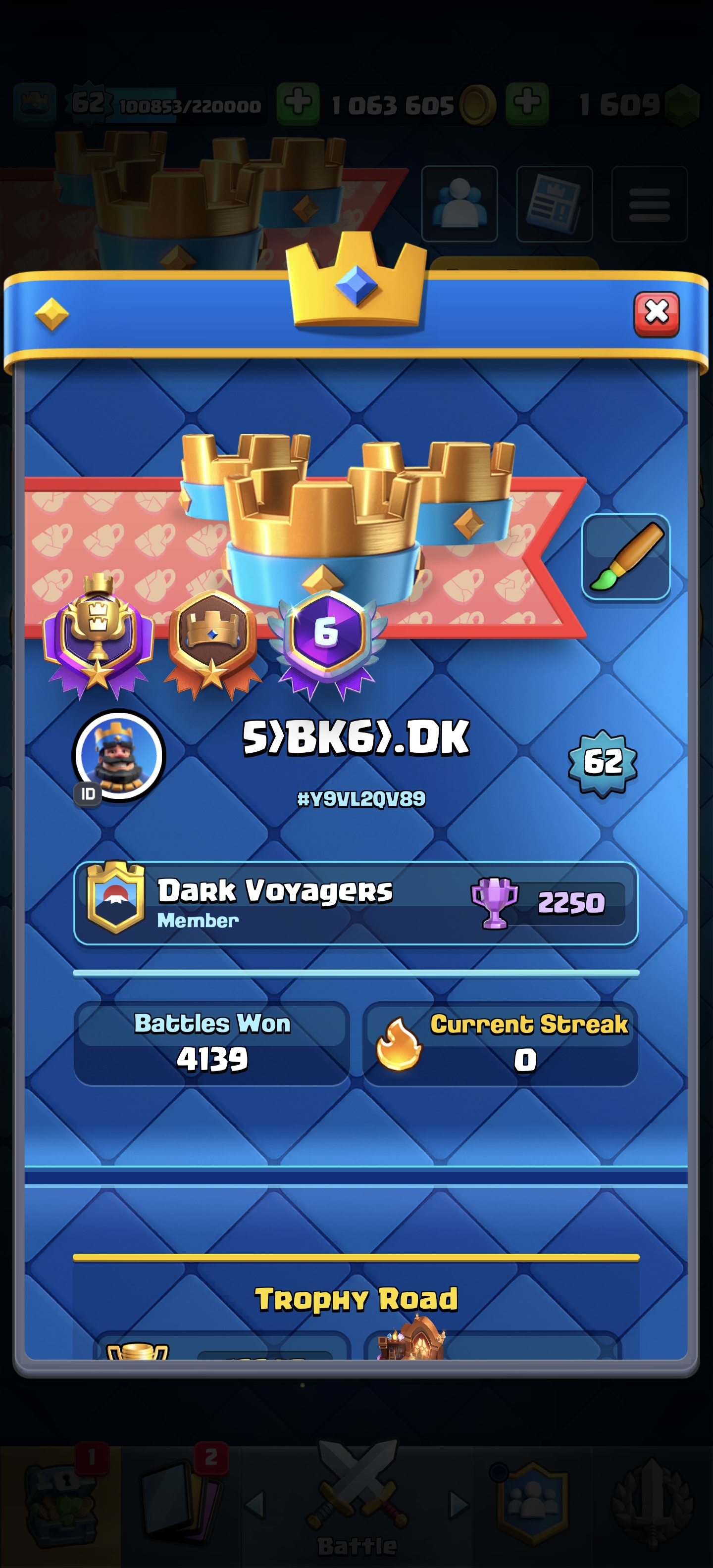The height and width of the screenshot is (1568, 713).
Task: Open the trophy badge with gold cup
Action: click(98, 636)
